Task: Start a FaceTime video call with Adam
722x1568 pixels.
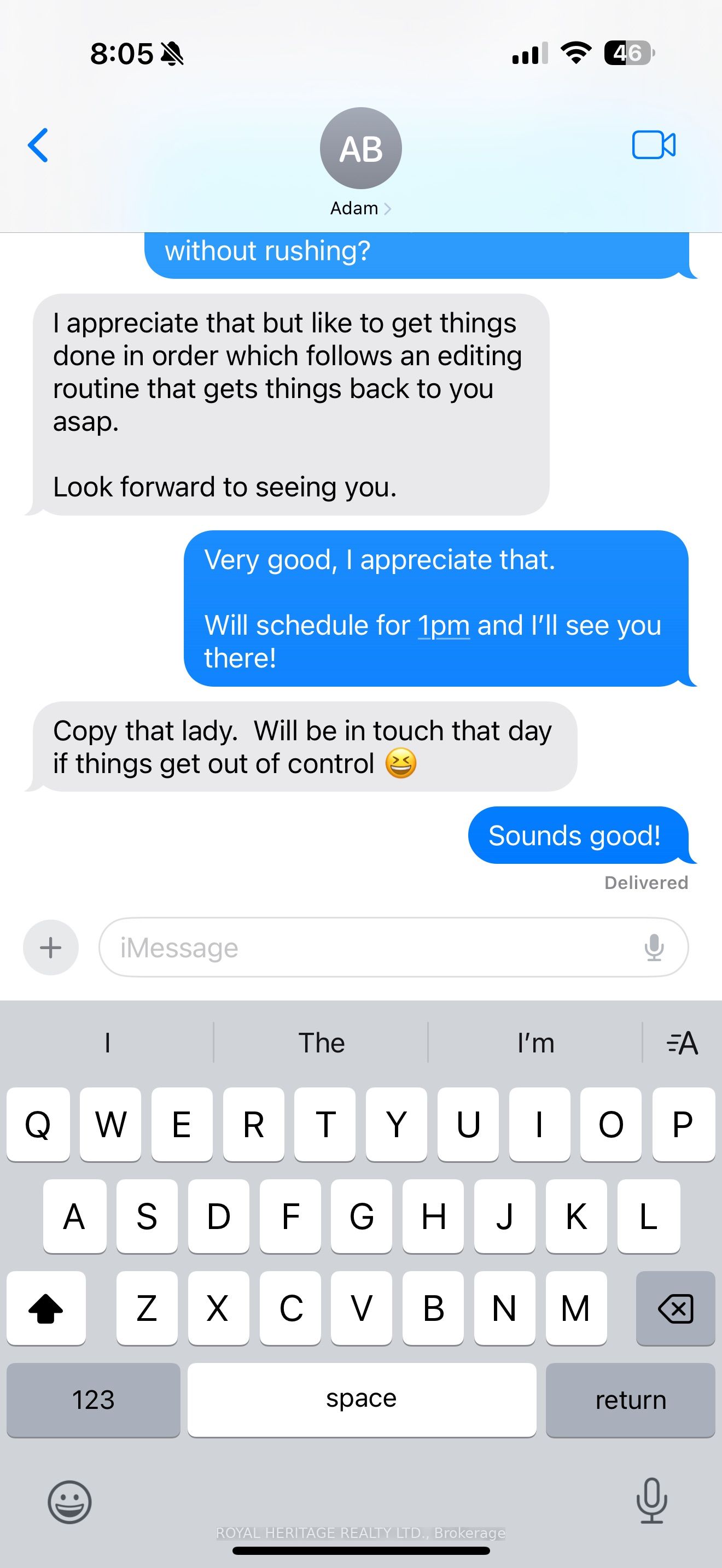Action: [x=653, y=145]
